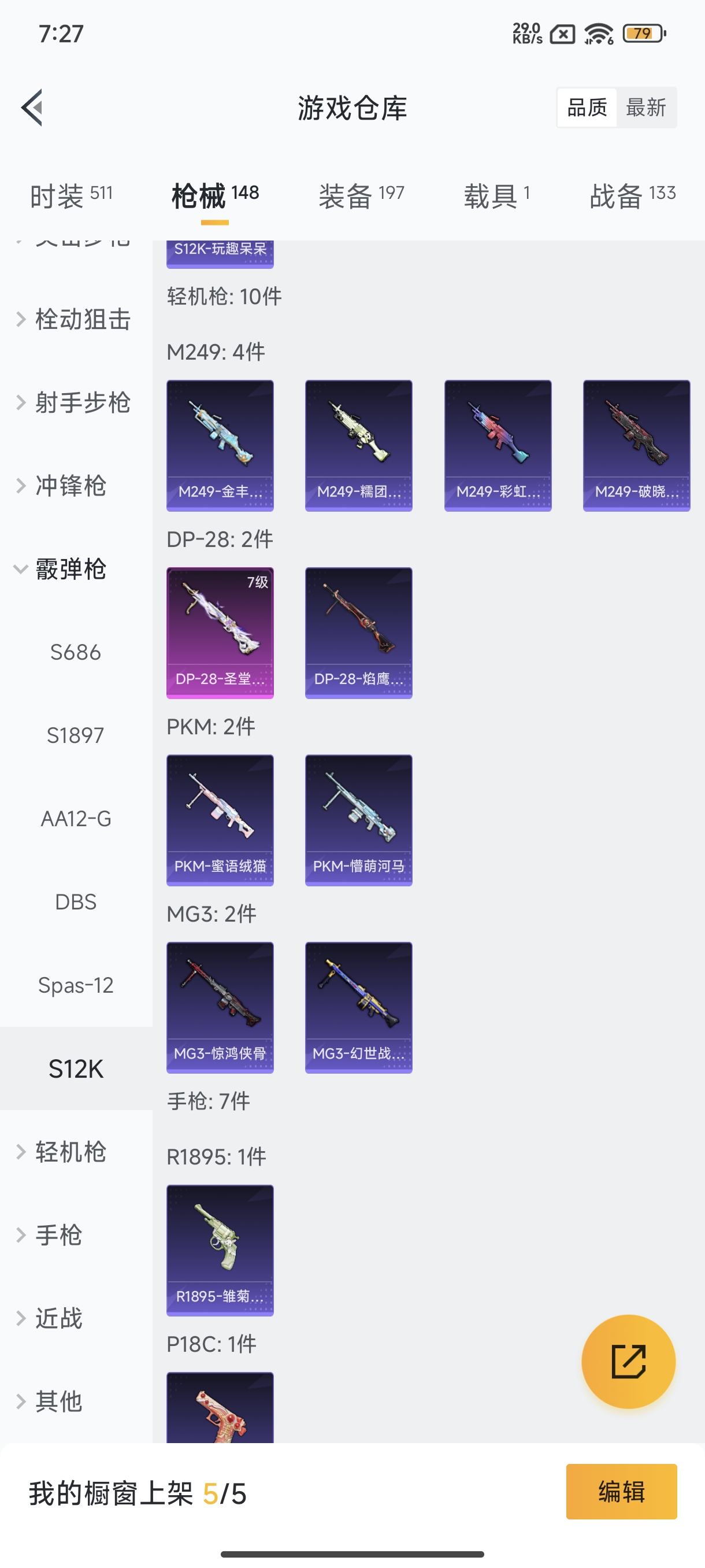Select the PKM-蜜语绒猫 skin
This screenshot has height=1568, width=705.
click(x=220, y=820)
